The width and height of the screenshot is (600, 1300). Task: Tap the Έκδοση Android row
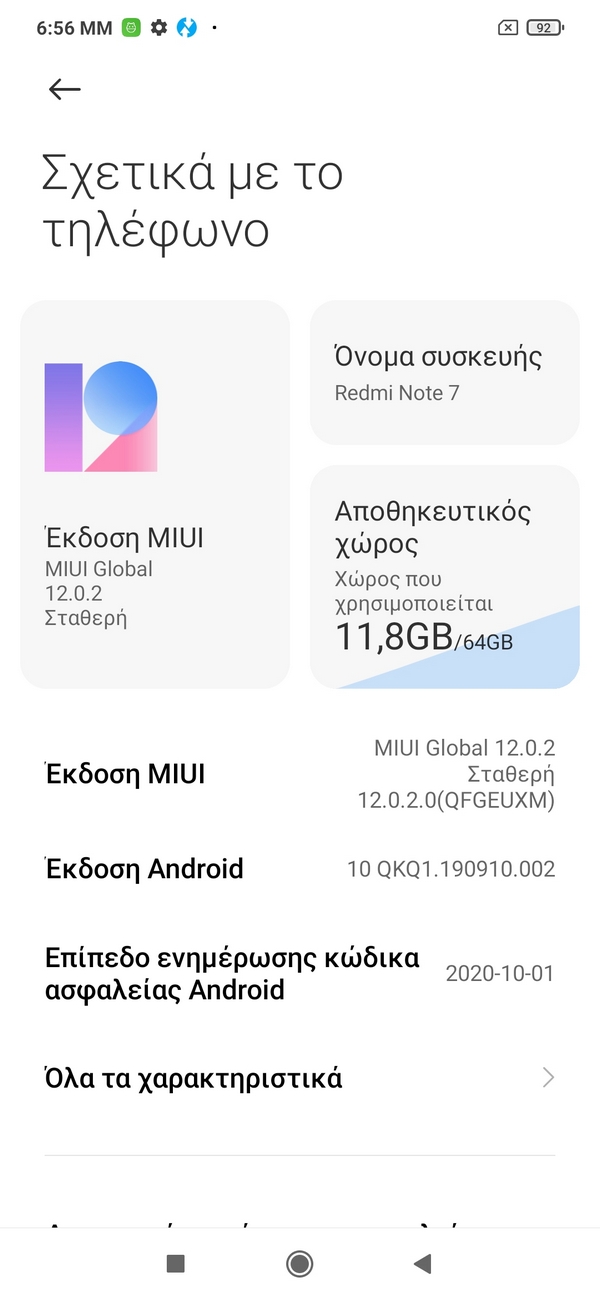click(x=300, y=868)
